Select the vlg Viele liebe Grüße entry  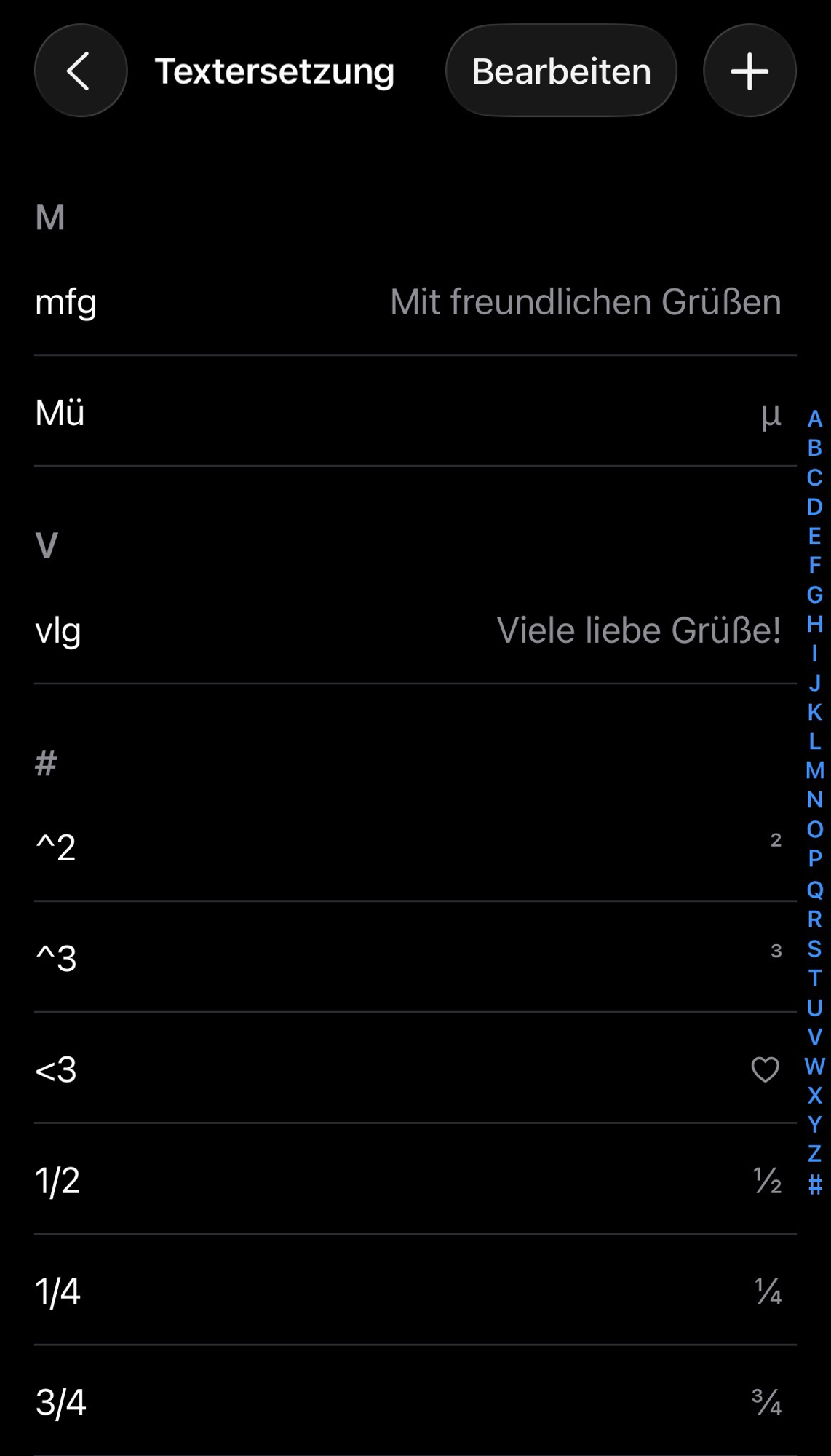tap(407, 630)
